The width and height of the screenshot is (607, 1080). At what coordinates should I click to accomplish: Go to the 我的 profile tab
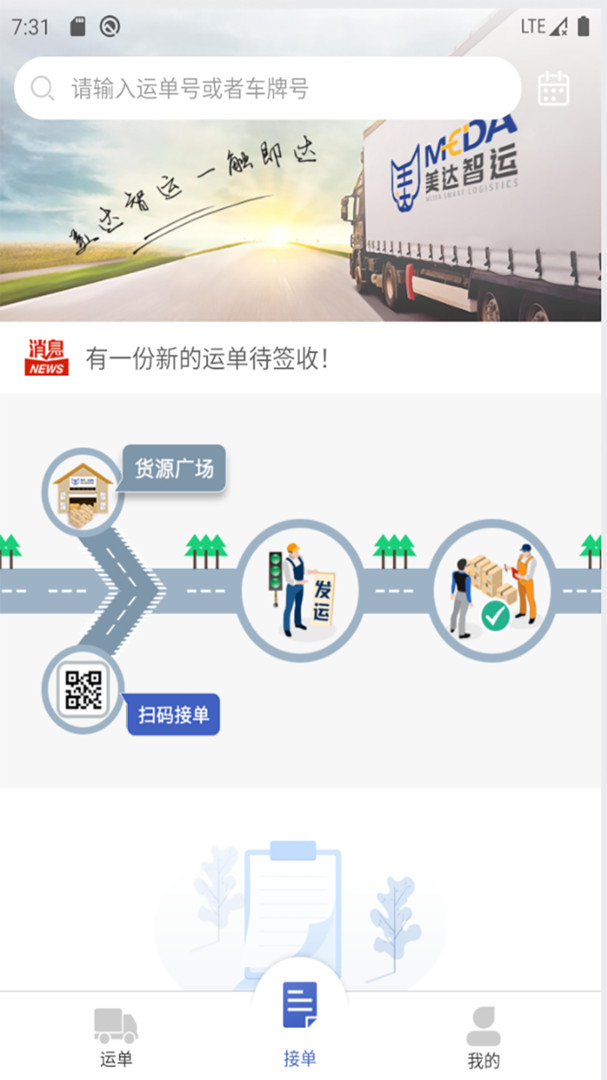[484, 1037]
